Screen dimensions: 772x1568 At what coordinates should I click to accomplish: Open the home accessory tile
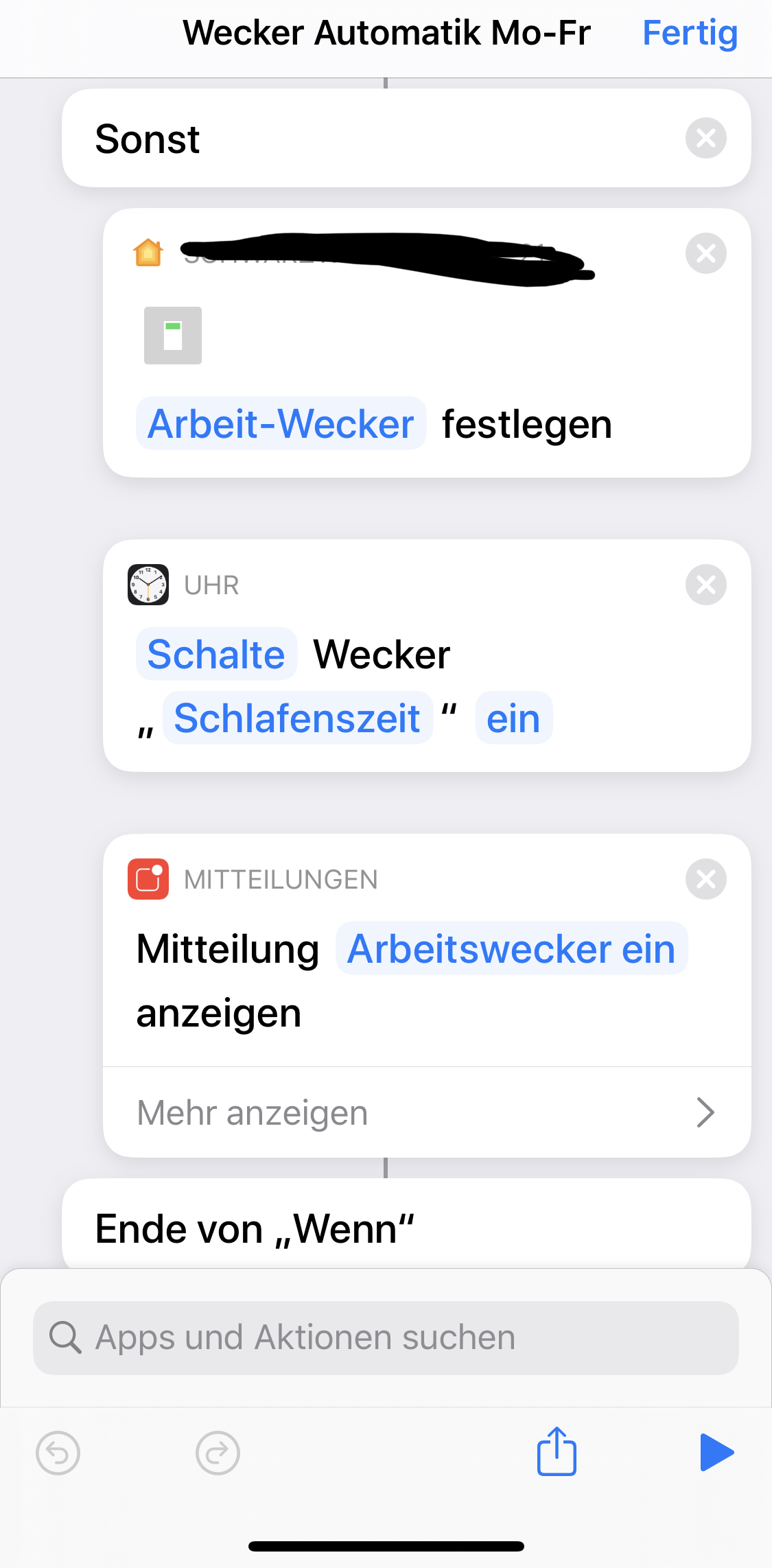[173, 335]
